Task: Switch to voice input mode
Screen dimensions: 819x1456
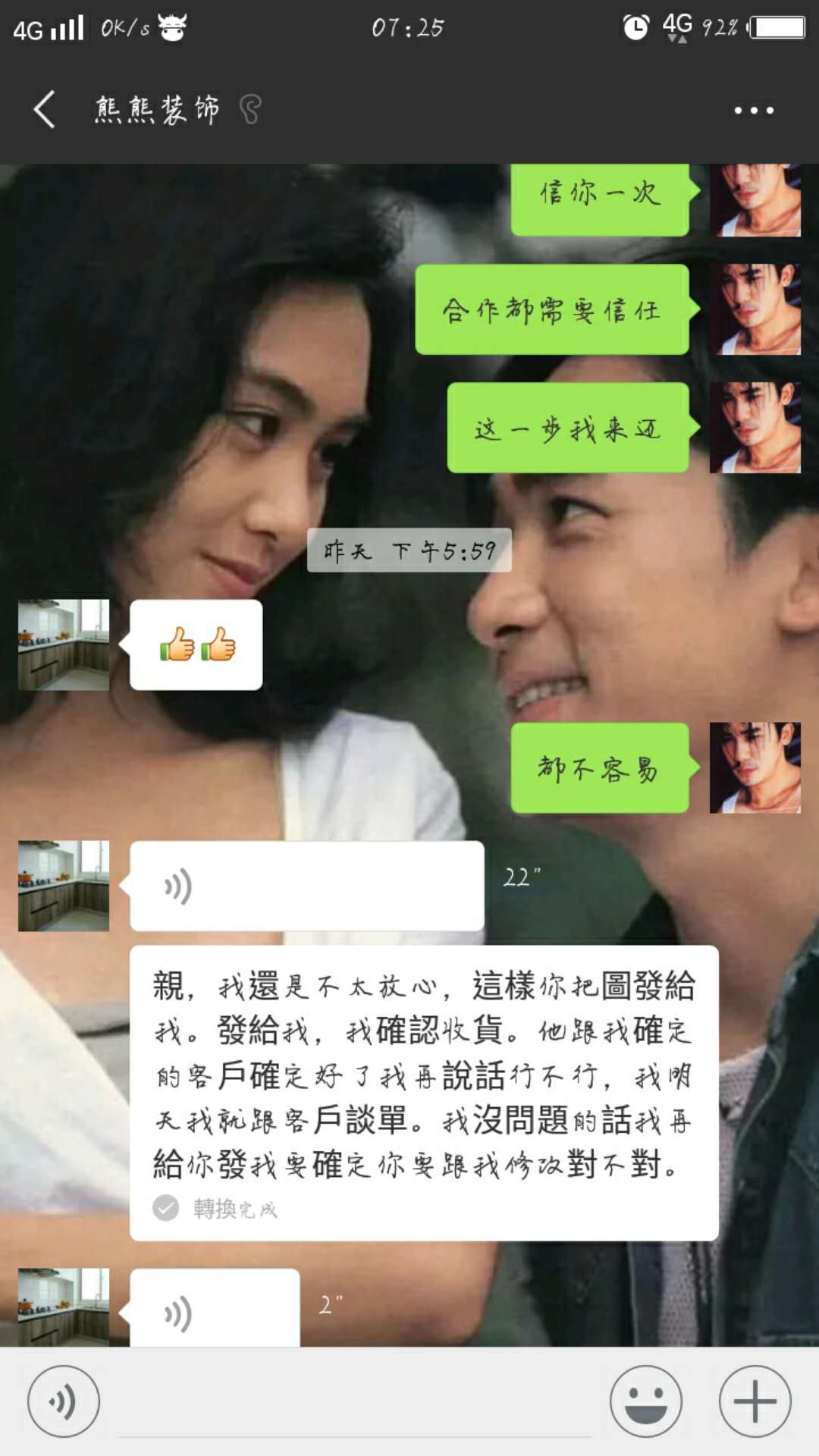Action: click(63, 1401)
